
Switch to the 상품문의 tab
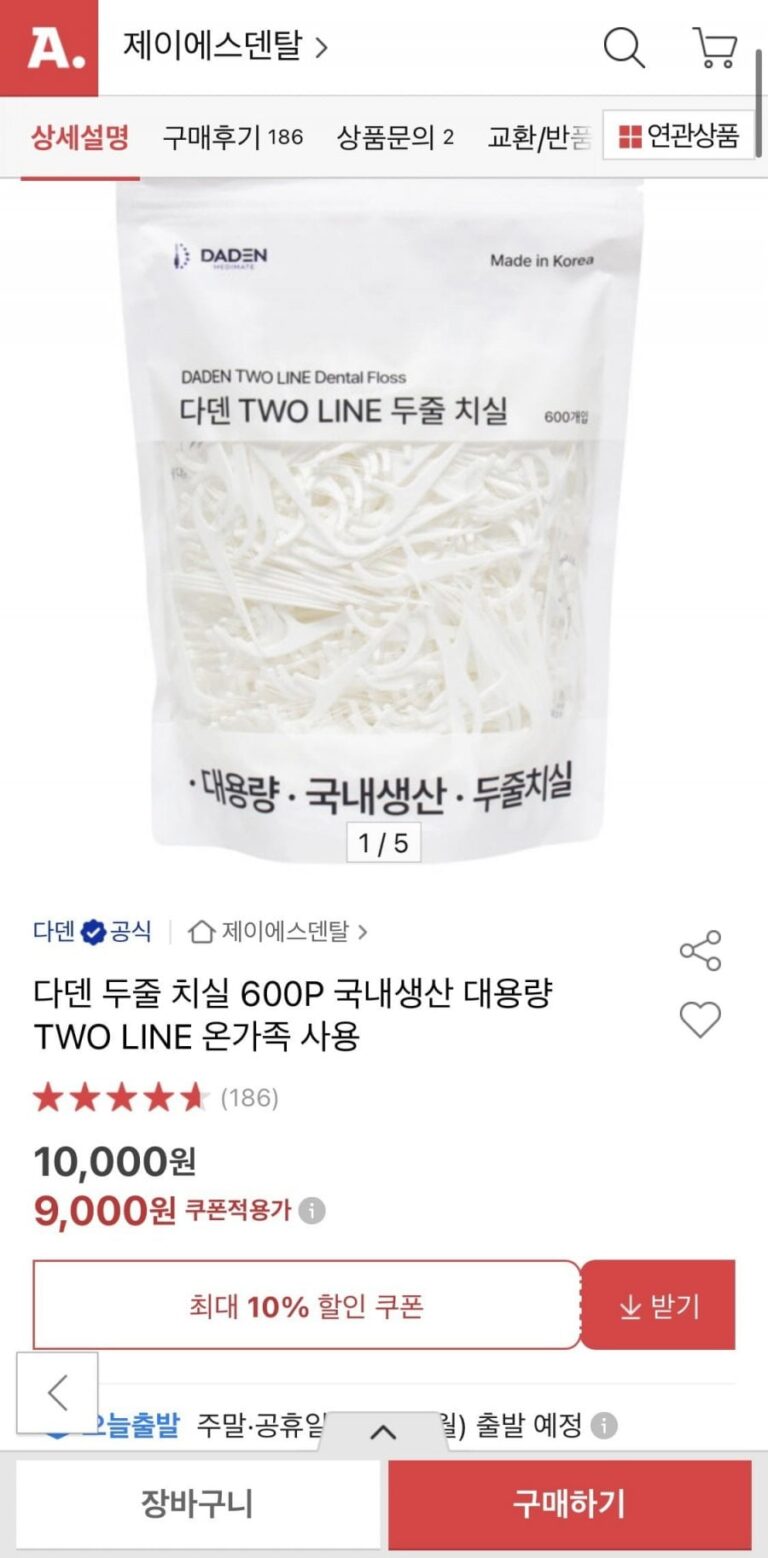[395, 136]
